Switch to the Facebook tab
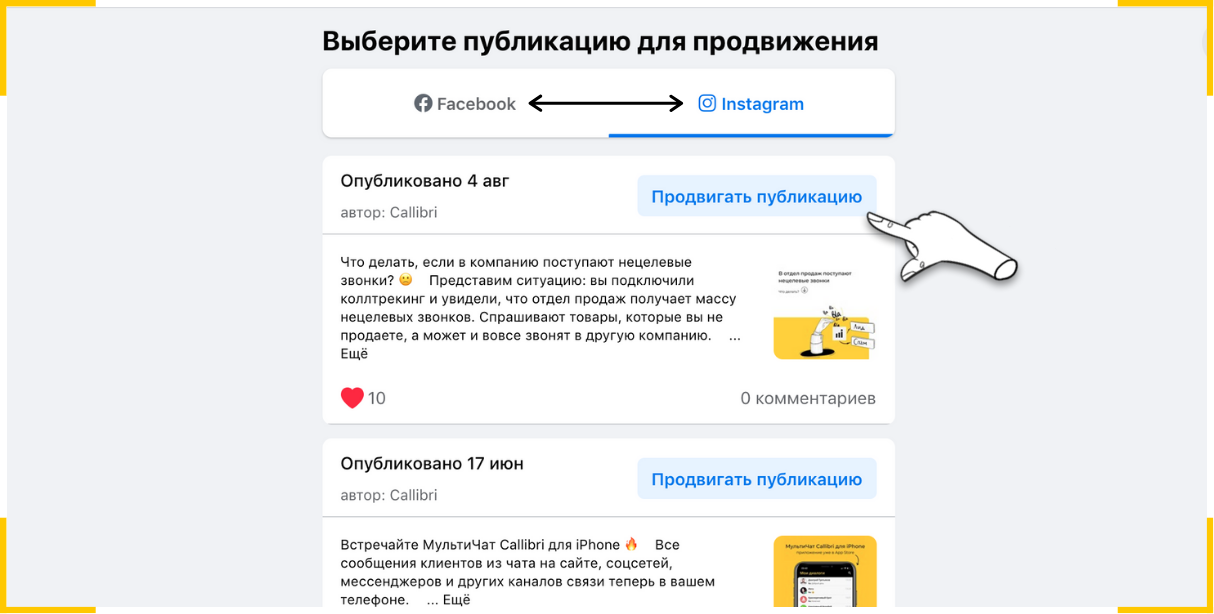The height and width of the screenshot is (614, 1214). [465, 104]
